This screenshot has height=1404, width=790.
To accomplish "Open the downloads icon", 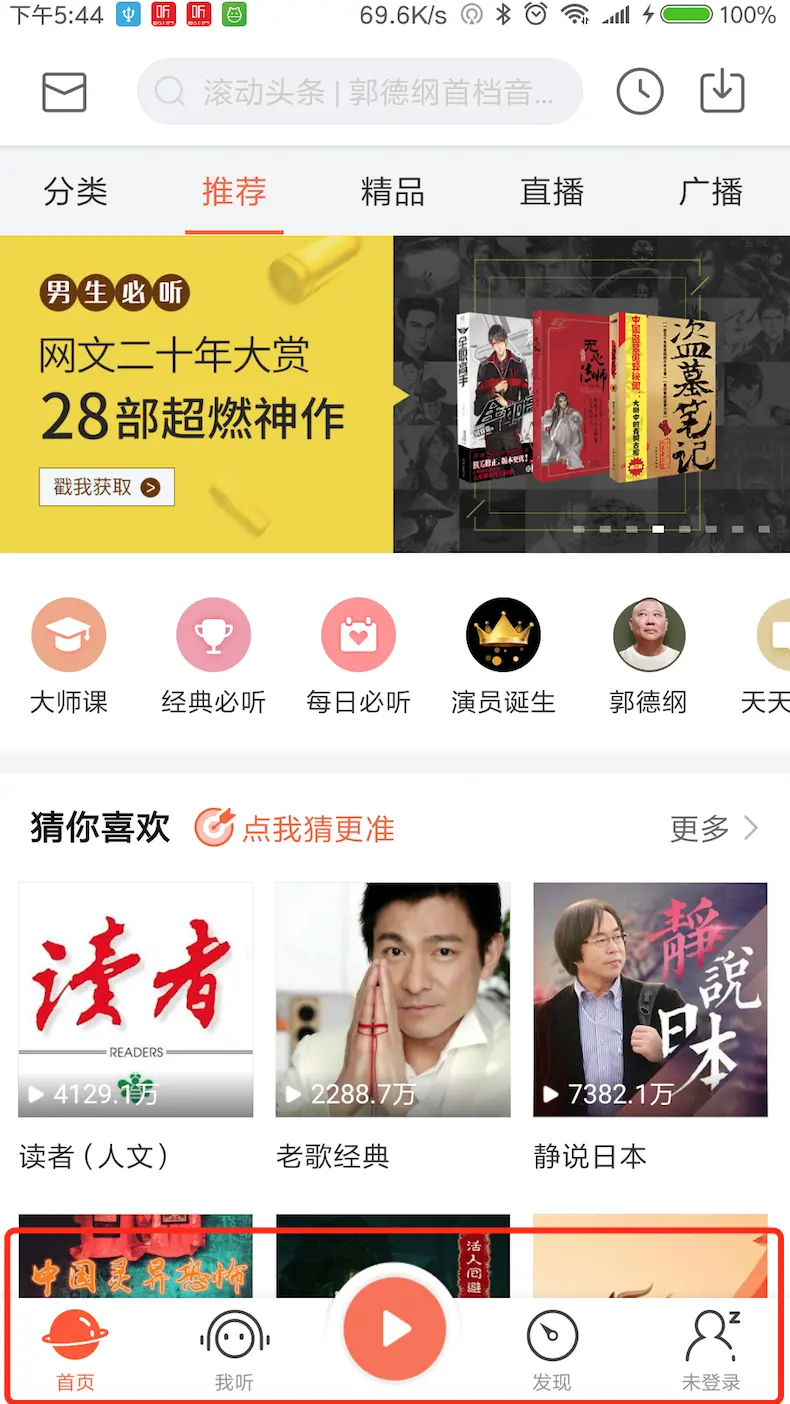I will (x=722, y=93).
